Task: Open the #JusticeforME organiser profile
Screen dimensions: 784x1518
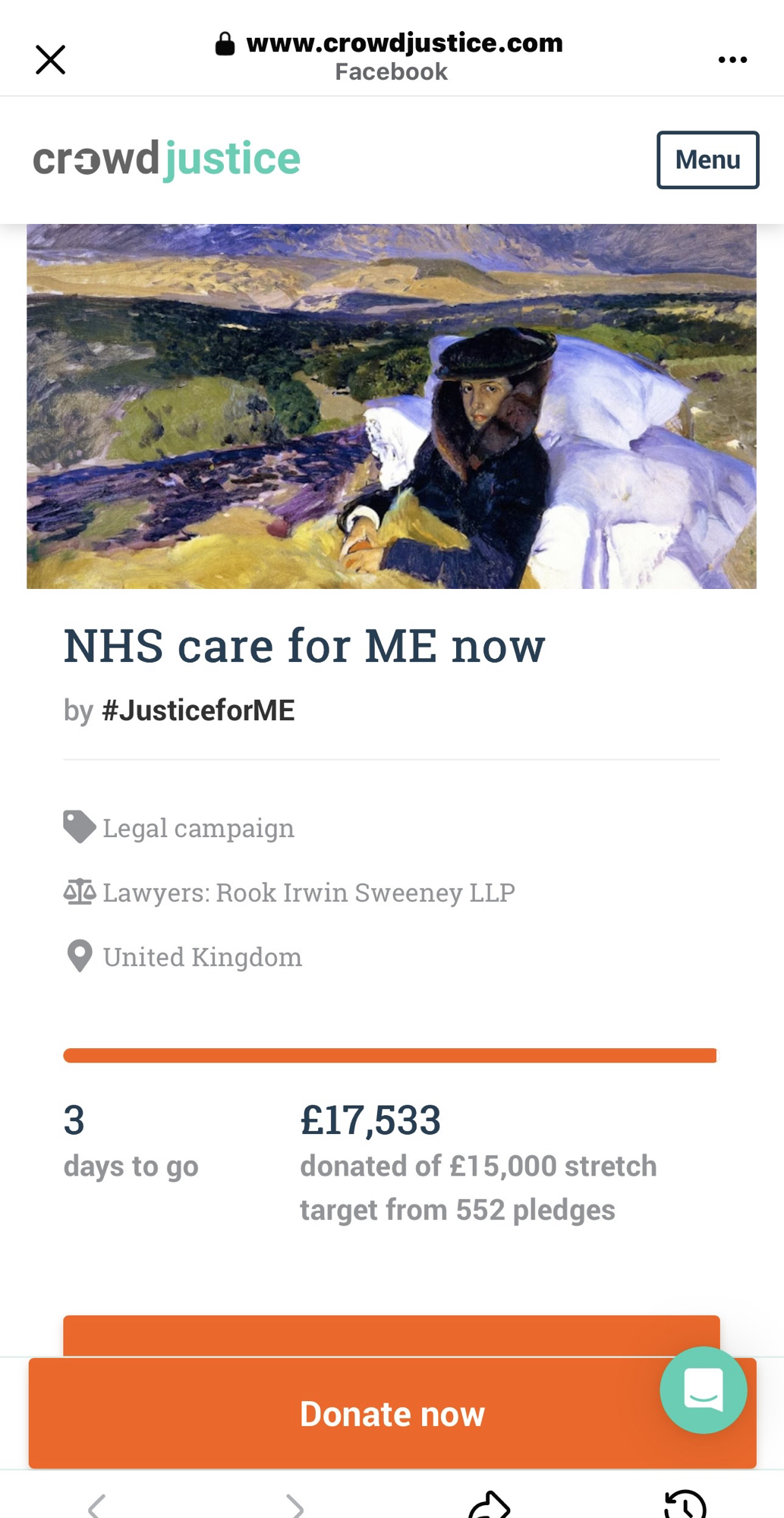Action: point(198,710)
